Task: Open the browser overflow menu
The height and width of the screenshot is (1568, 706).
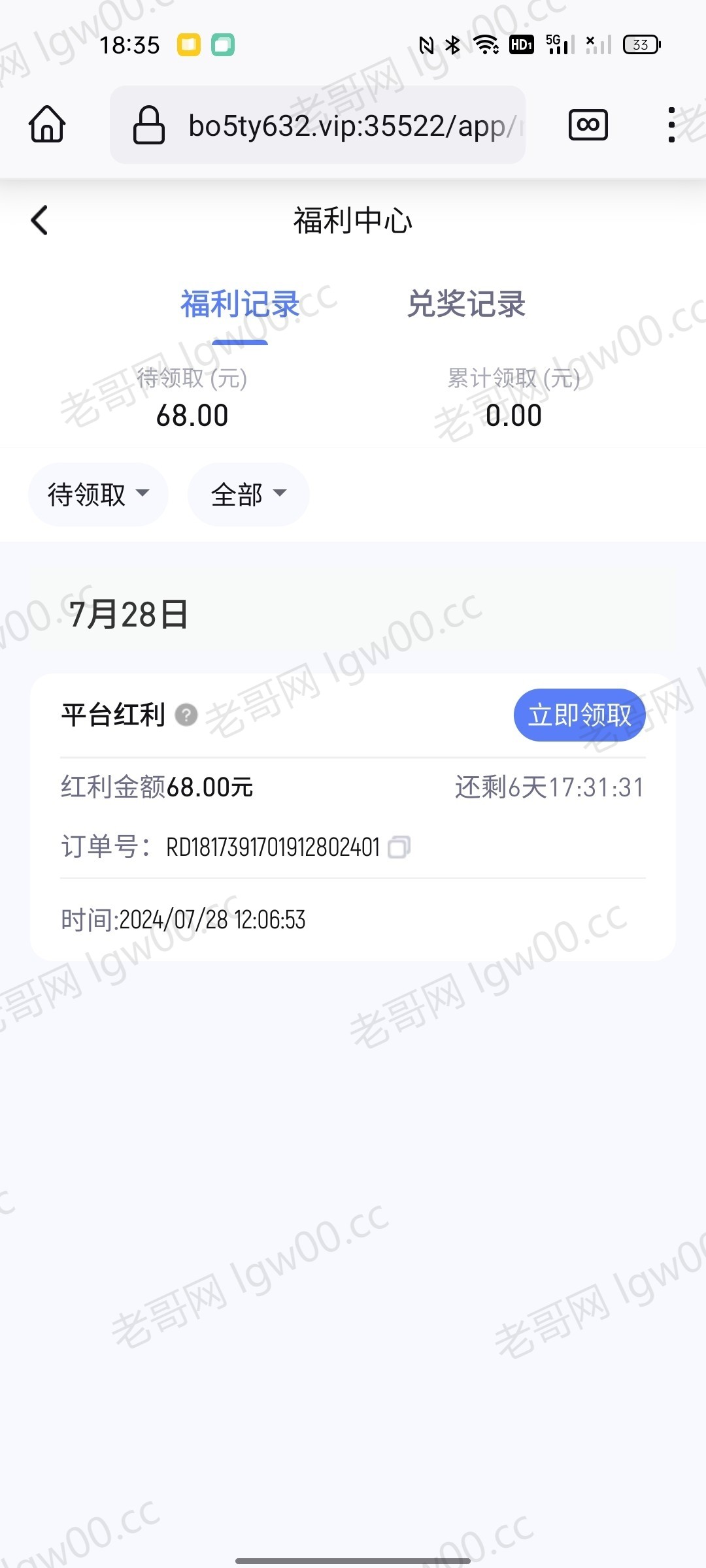Action: click(x=671, y=125)
